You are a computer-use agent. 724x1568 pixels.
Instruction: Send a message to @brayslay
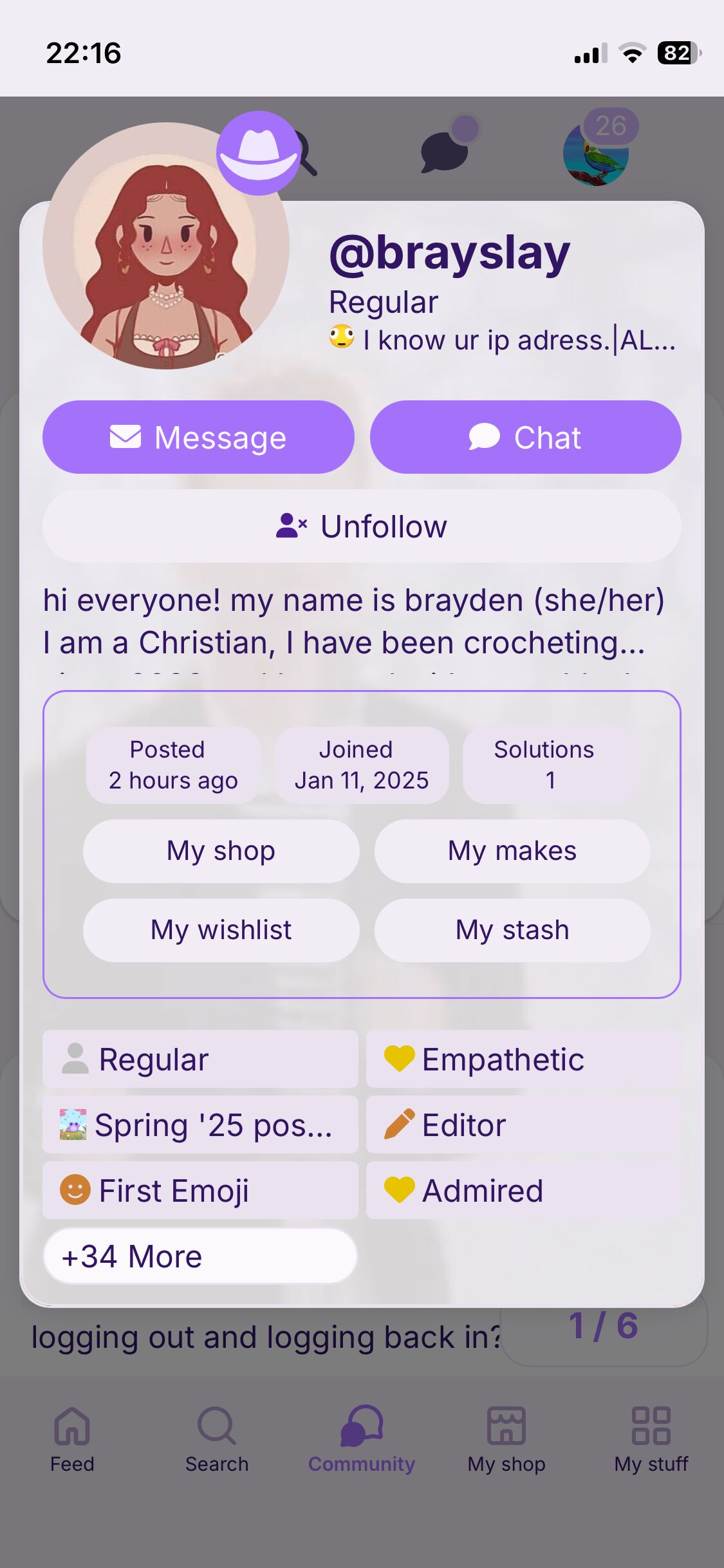[198, 438]
